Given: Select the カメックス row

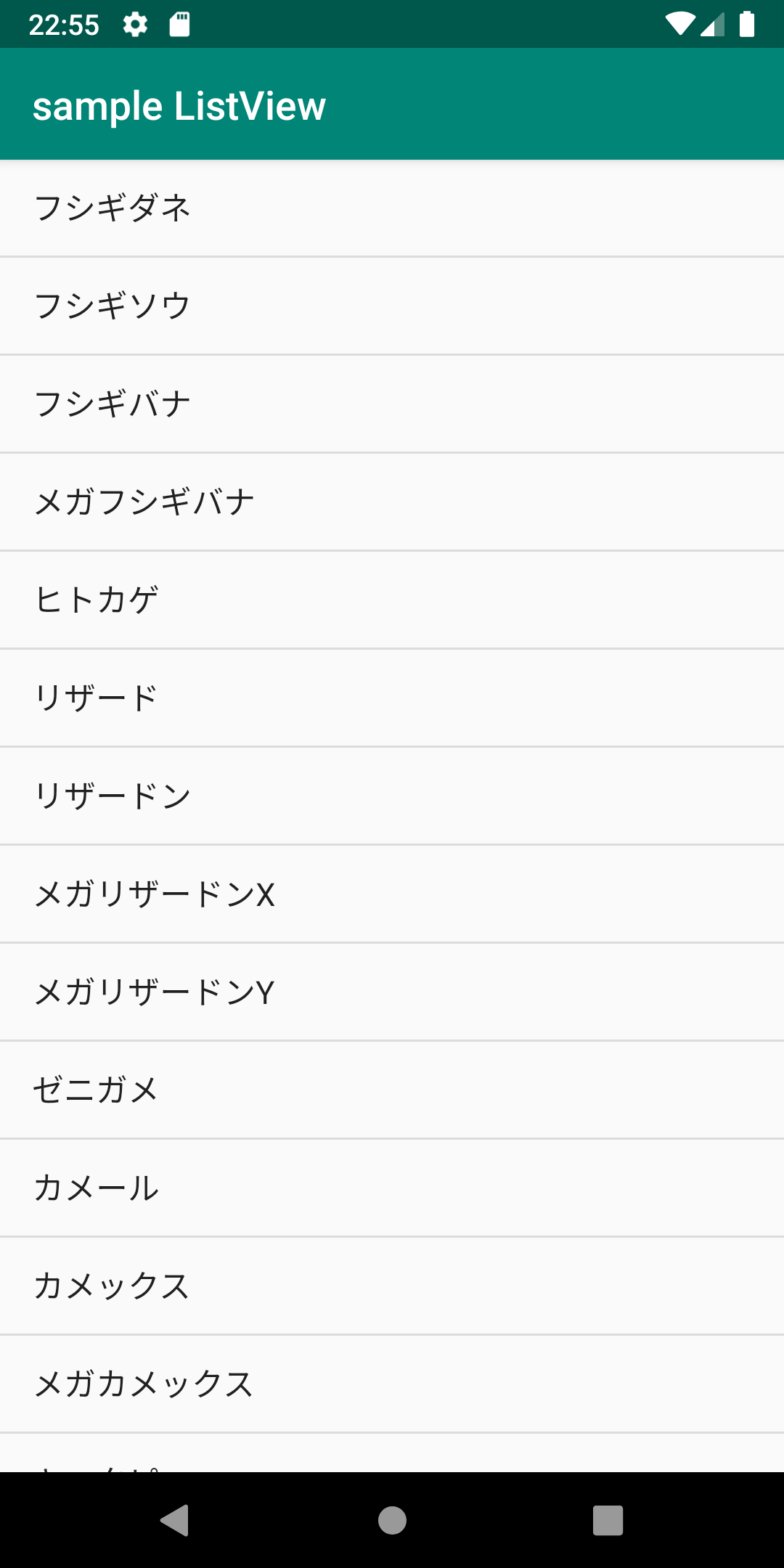Looking at the screenshot, I should (392, 1286).
